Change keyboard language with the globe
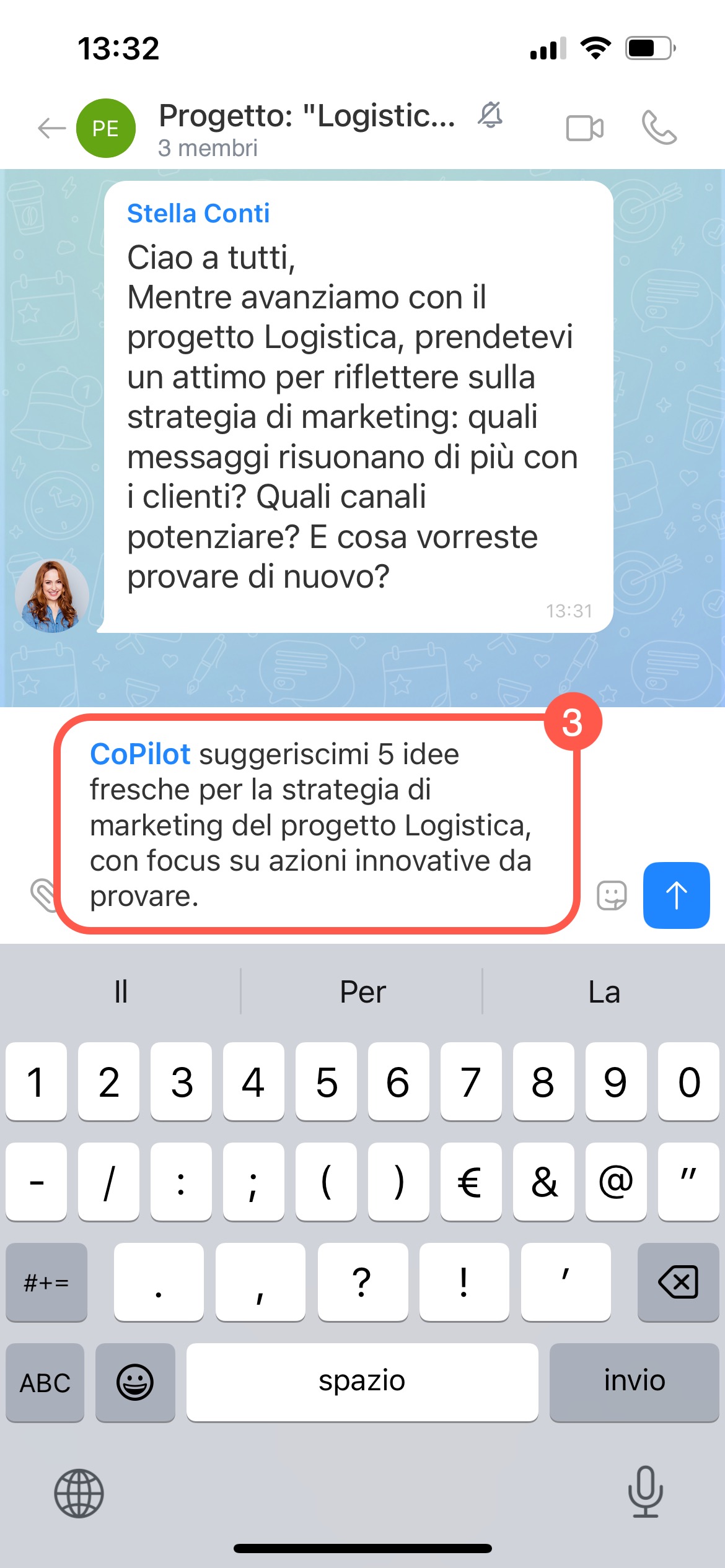The image size is (725, 1568). [79, 1493]
